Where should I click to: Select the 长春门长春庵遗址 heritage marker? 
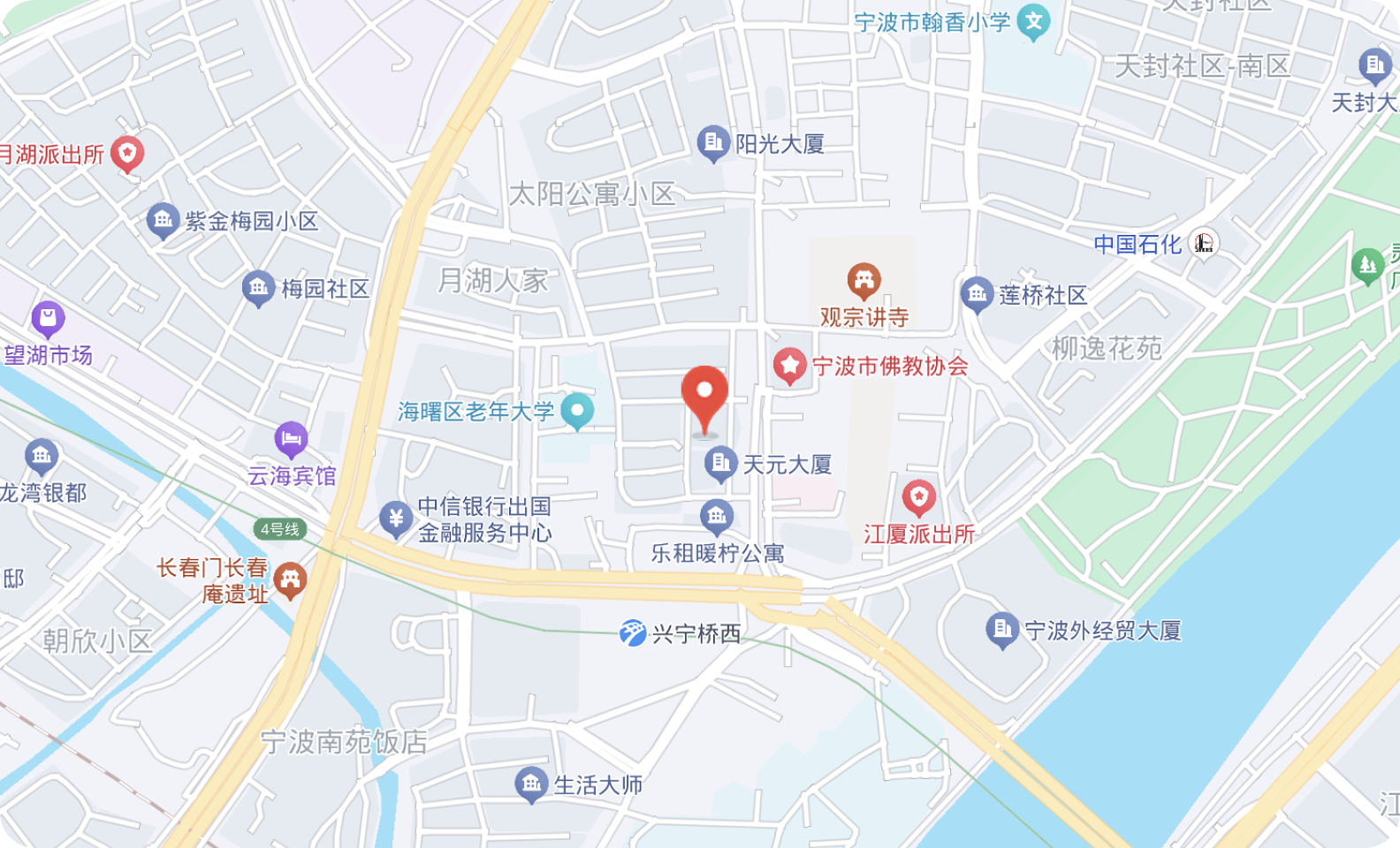click(x=290, y=579)
